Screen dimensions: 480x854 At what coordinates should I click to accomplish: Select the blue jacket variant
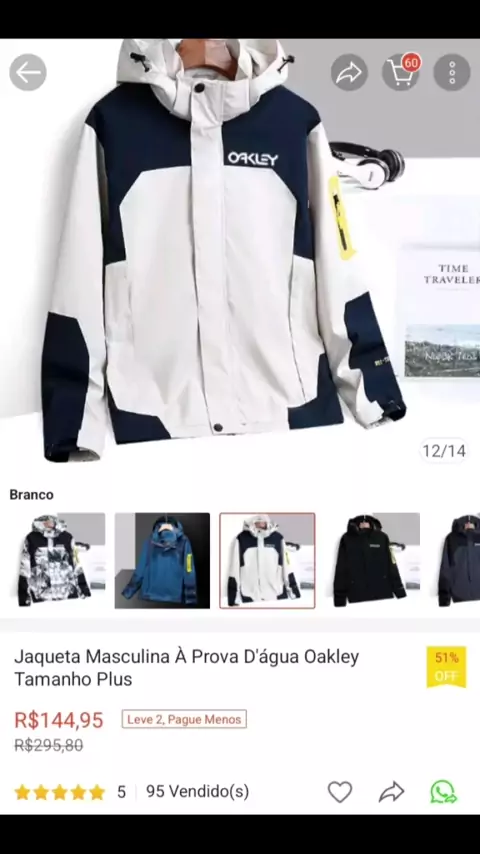tap(162, 560)
